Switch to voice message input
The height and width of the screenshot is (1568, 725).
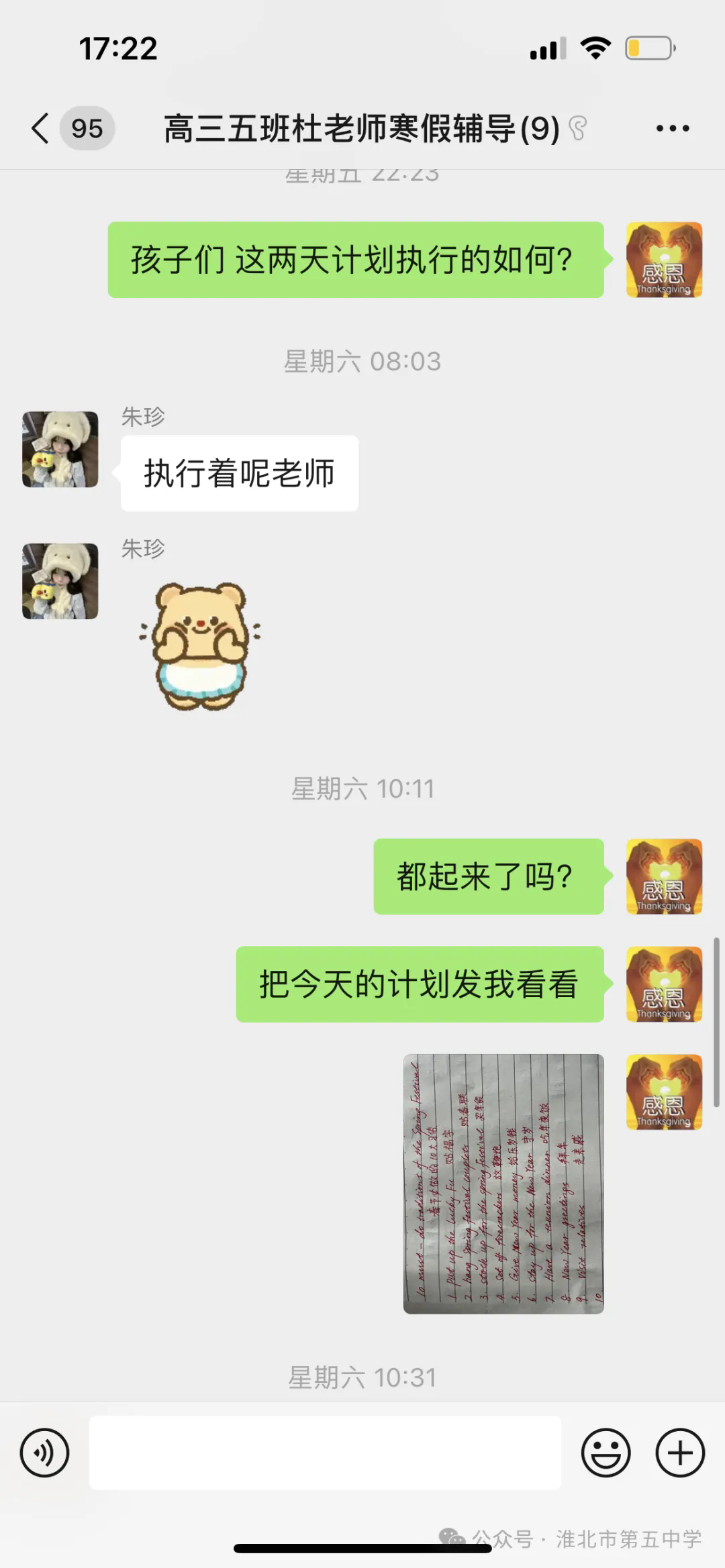pyautogui.click(x=44, y=1453)
